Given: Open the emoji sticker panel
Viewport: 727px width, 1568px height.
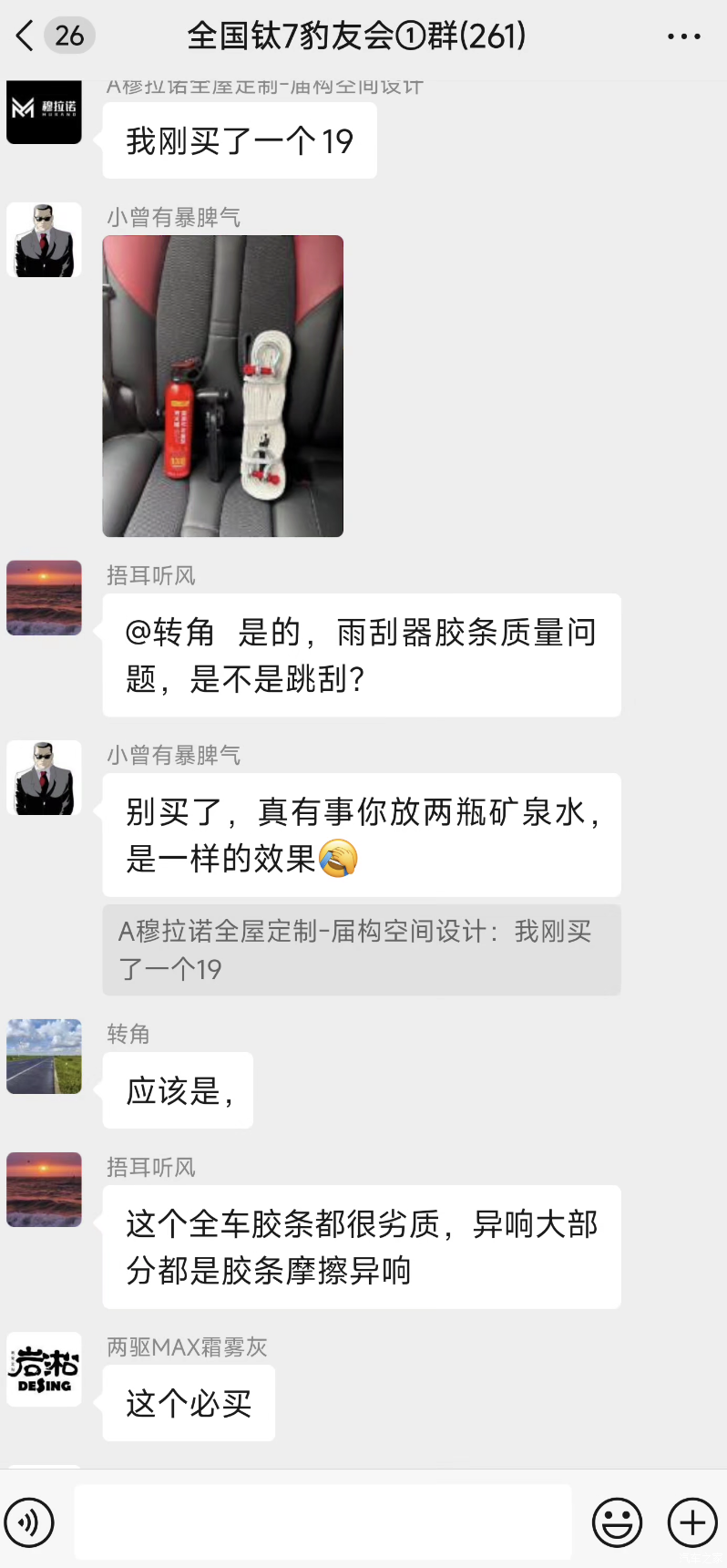Looking at the screenshot, I should [x=617, y=1522].
